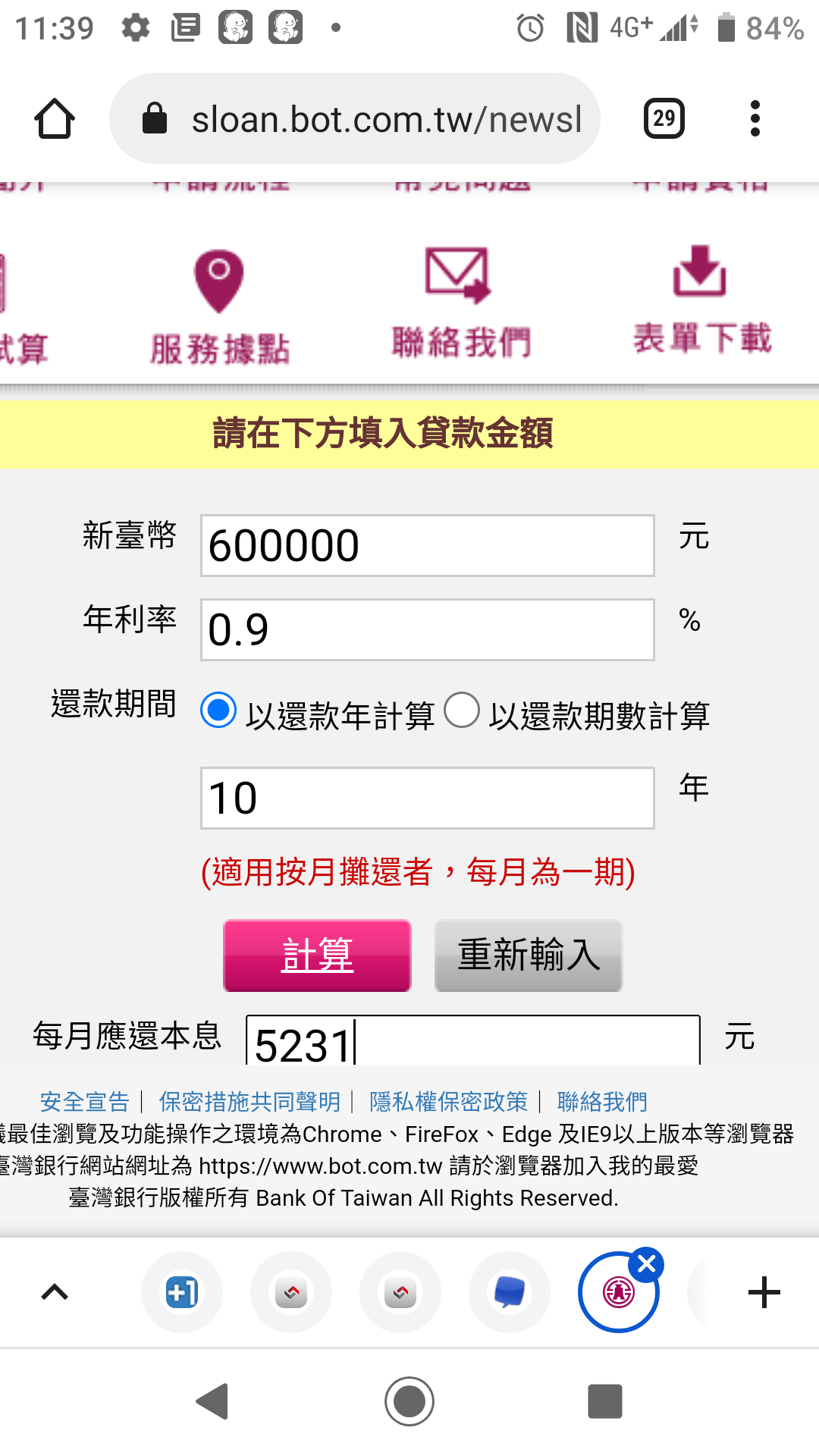
Task: Open 表單下載 form downloads
Action: tap(702, 300)
